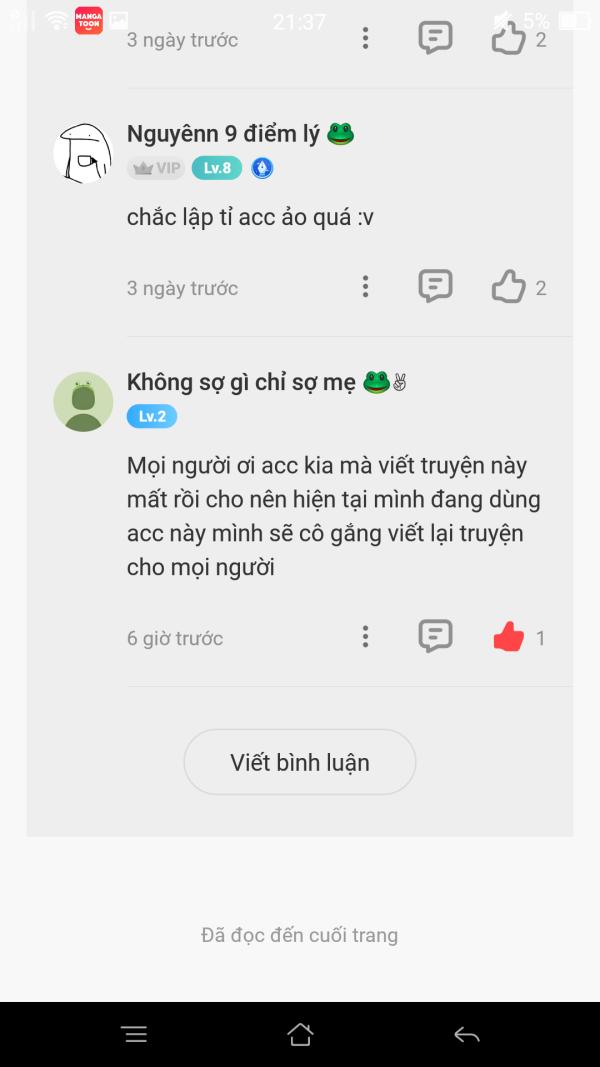Like Nguyênn 9 điểm lý's comment
The height and width of the screenshot is (1067, 600).
coord(508,286)
